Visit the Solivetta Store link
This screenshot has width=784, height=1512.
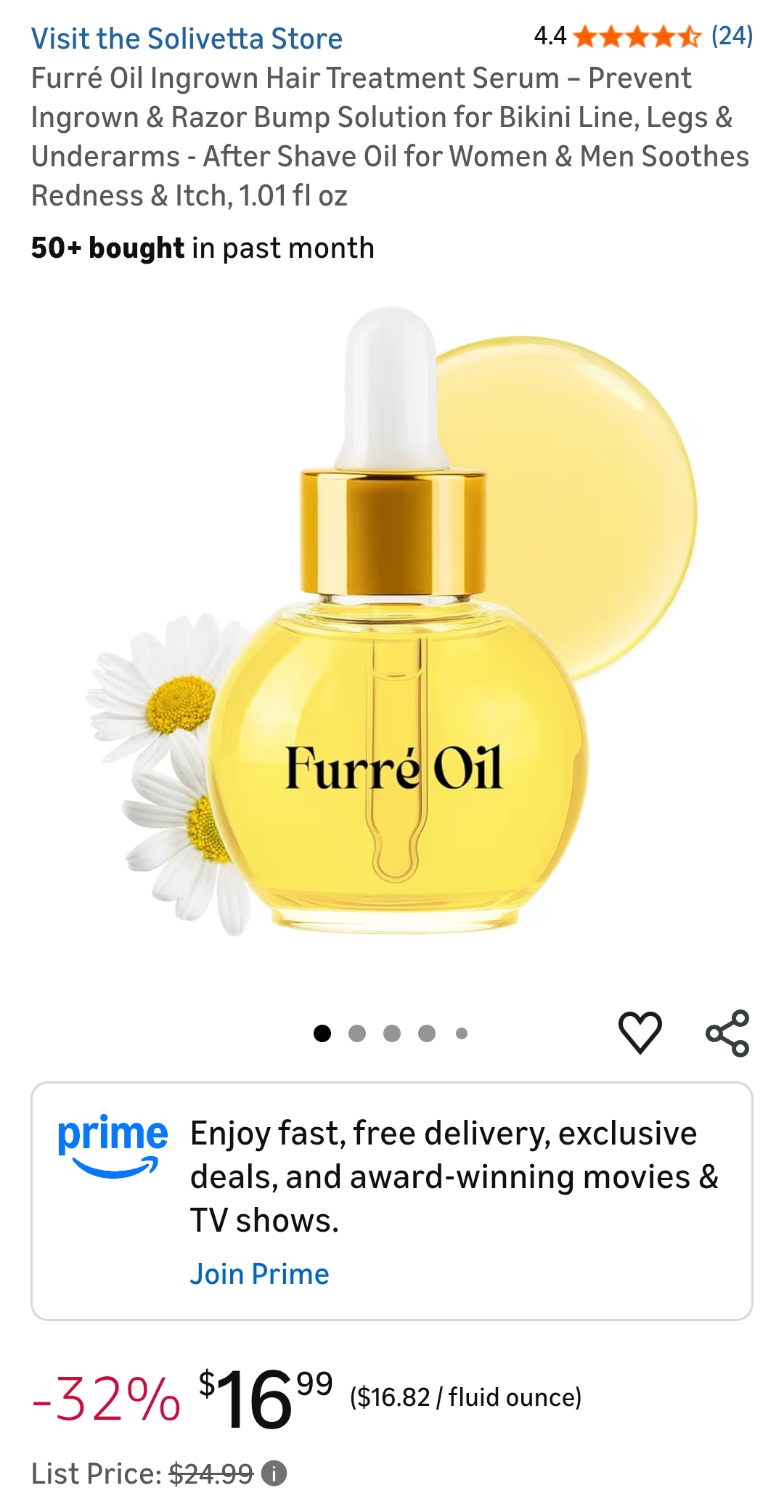tap(187, 38)
